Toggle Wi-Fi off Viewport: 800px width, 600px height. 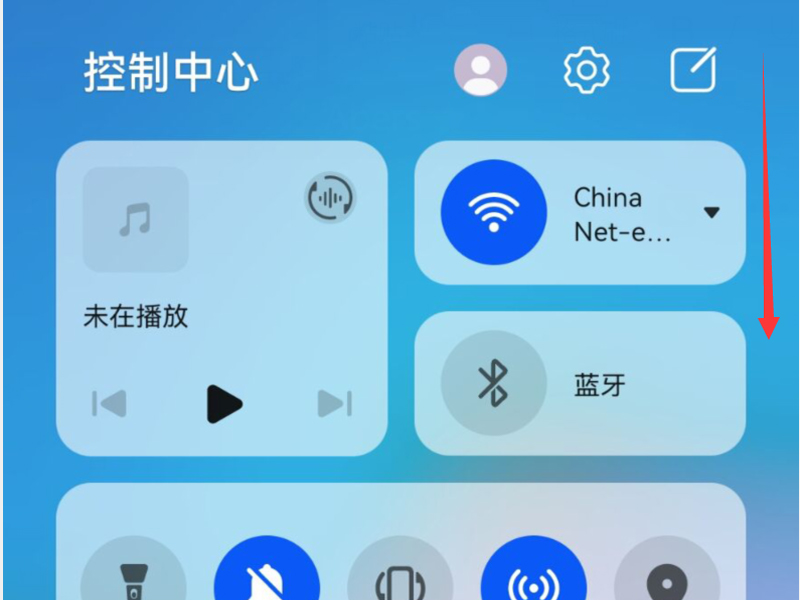pyautogui.click(x=493, y=213)
